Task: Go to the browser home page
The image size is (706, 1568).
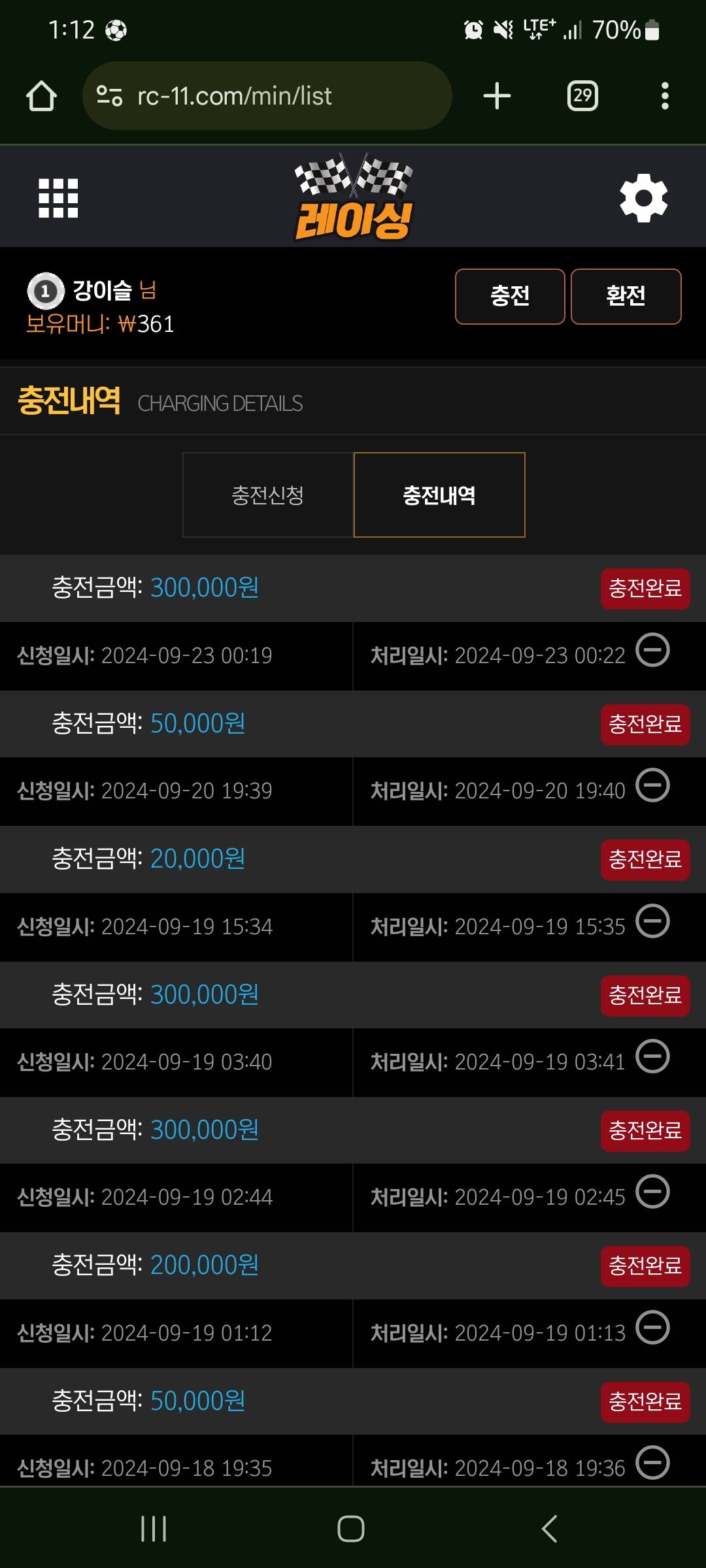Action: [x=41, y=96]
